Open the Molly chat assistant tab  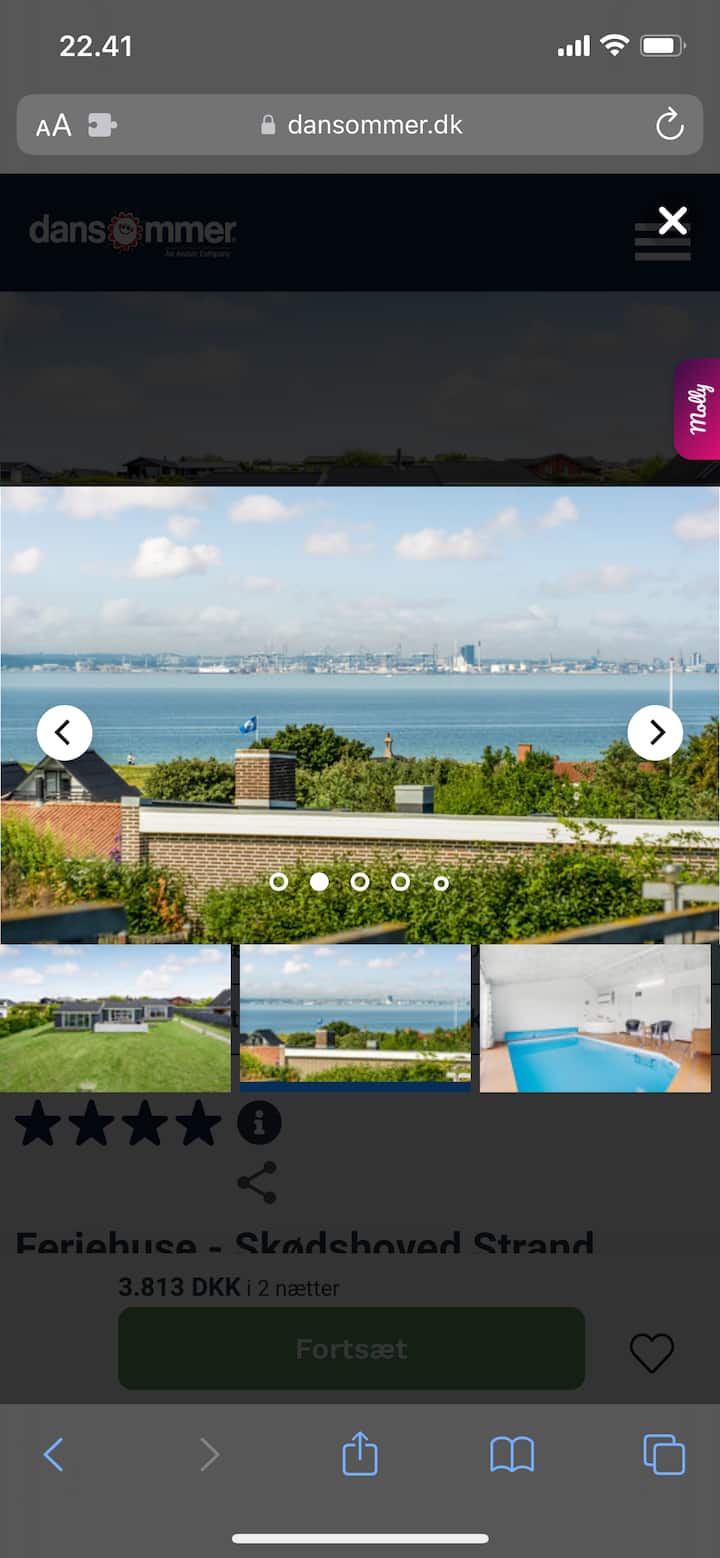pos(698,409)
